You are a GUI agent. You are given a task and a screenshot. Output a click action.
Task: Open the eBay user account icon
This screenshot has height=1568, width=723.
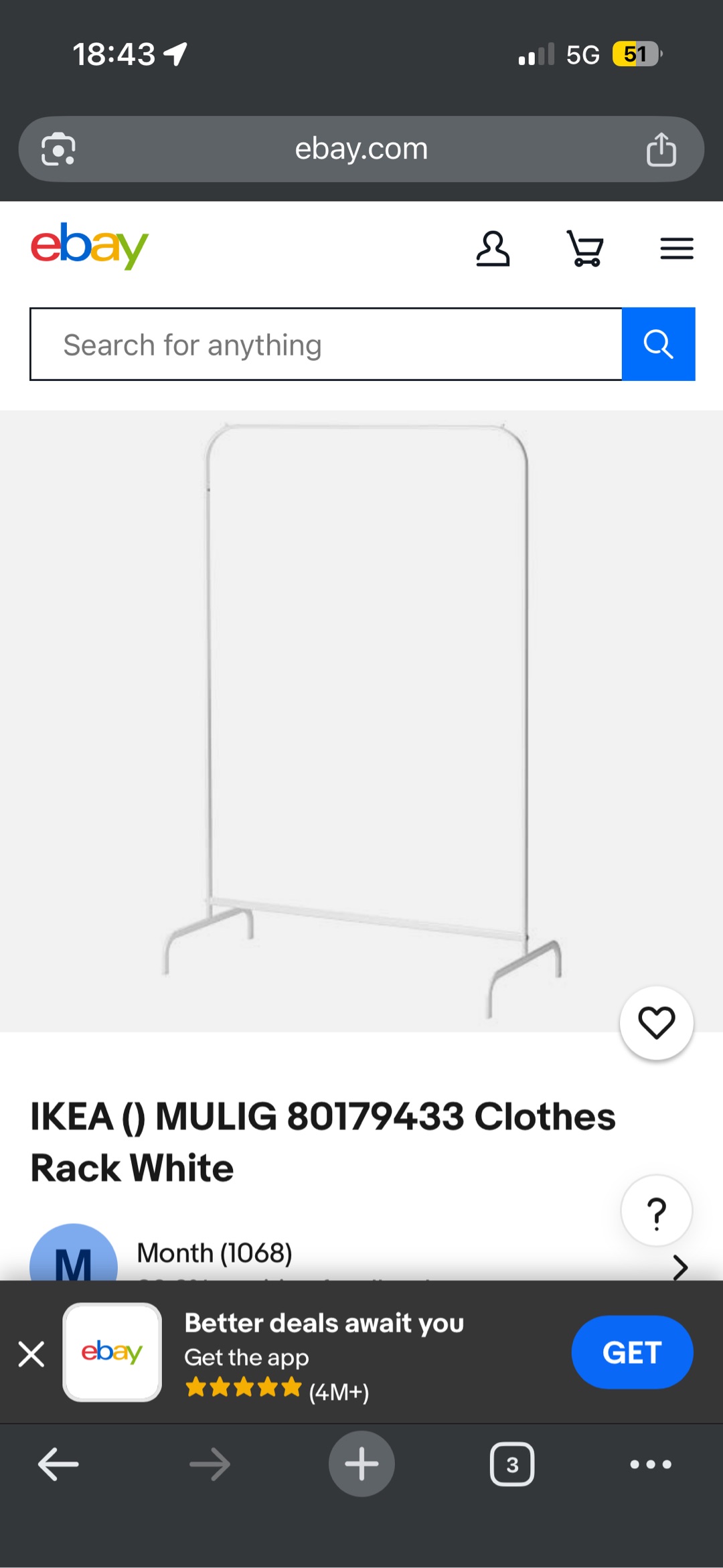[x=493, y=248]
